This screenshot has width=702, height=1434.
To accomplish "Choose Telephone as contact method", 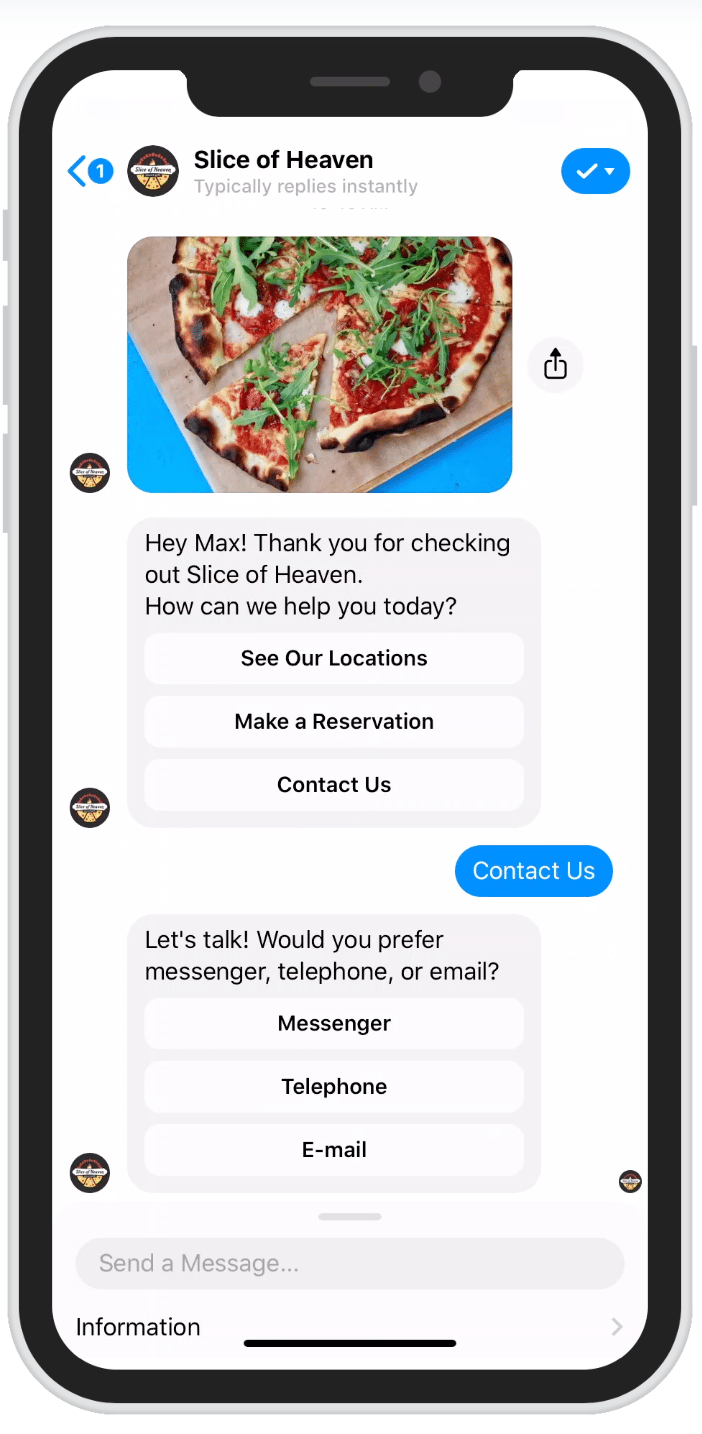I will click(334, 1086).
